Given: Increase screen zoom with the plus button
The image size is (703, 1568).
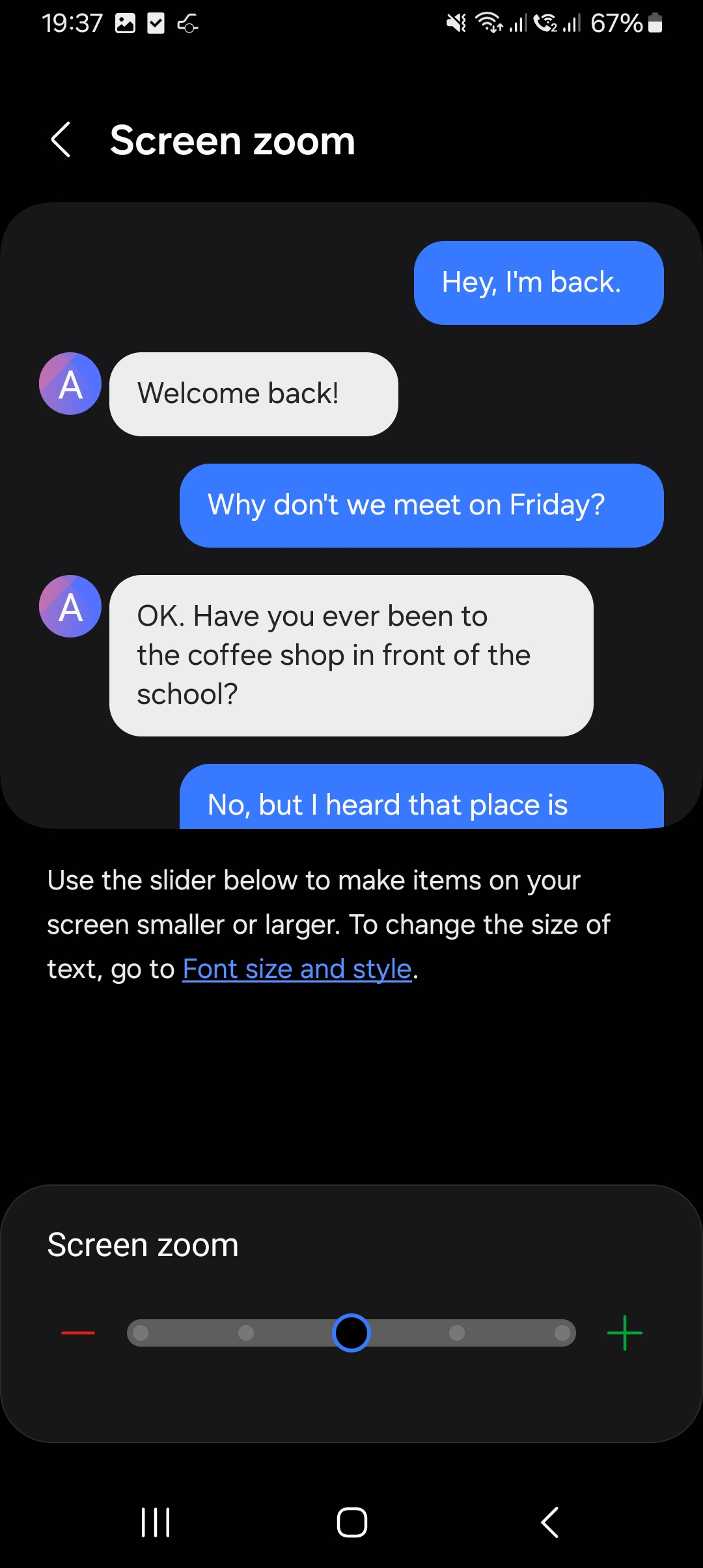Looking at the screenshot, I should [625, 1333].
